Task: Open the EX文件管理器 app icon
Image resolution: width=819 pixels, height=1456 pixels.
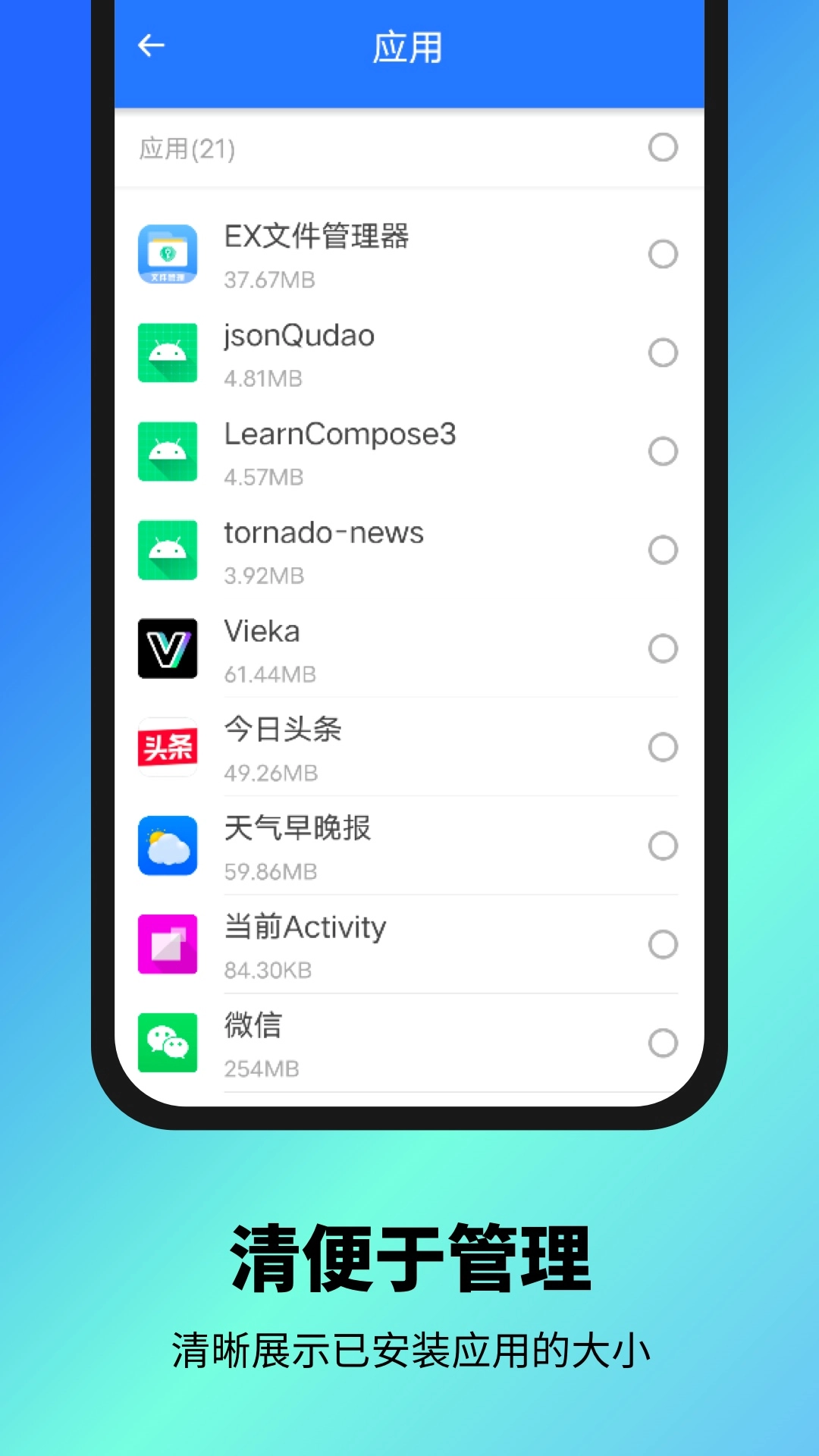Action: 168,255
